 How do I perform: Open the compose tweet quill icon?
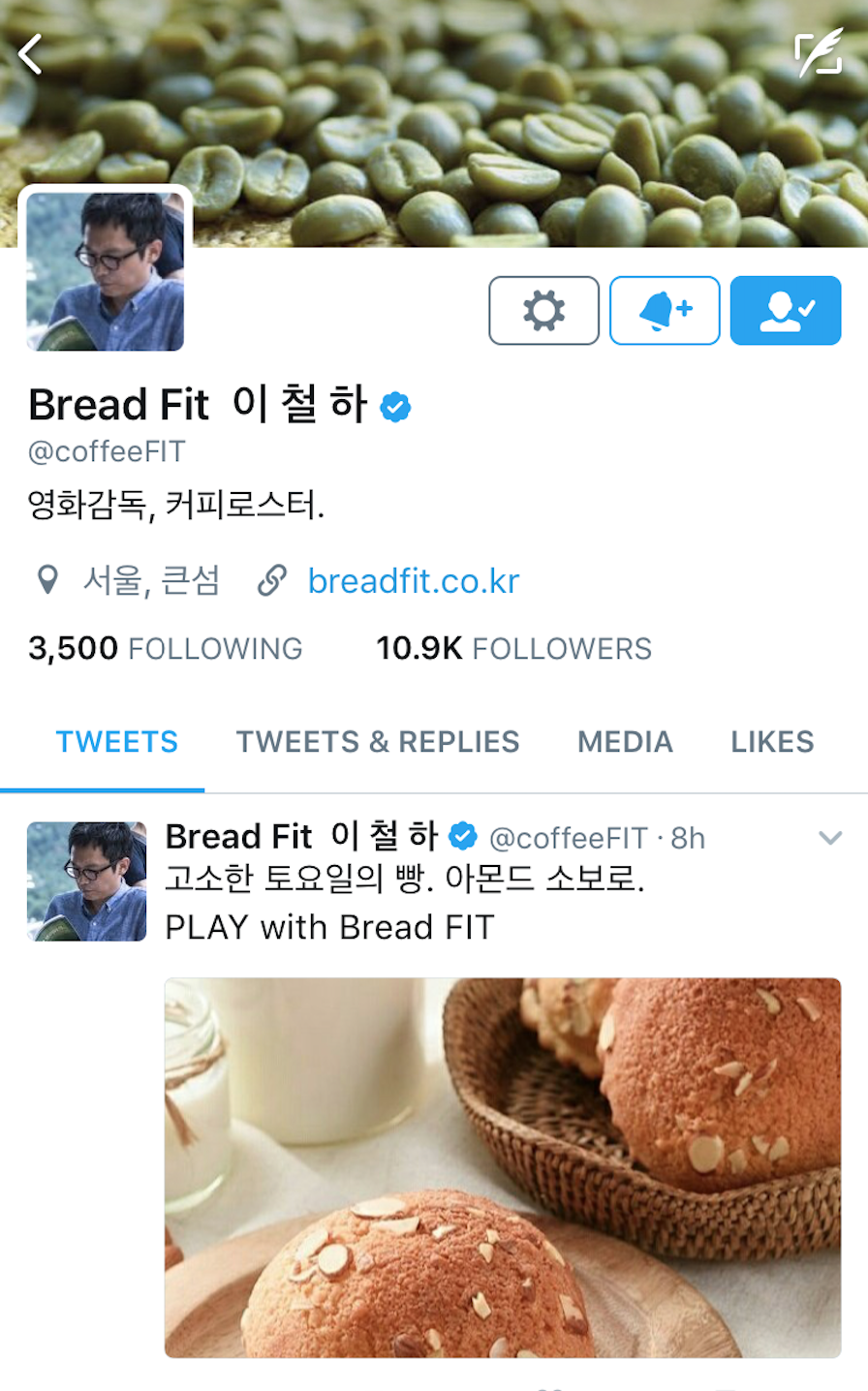(821, 53)
